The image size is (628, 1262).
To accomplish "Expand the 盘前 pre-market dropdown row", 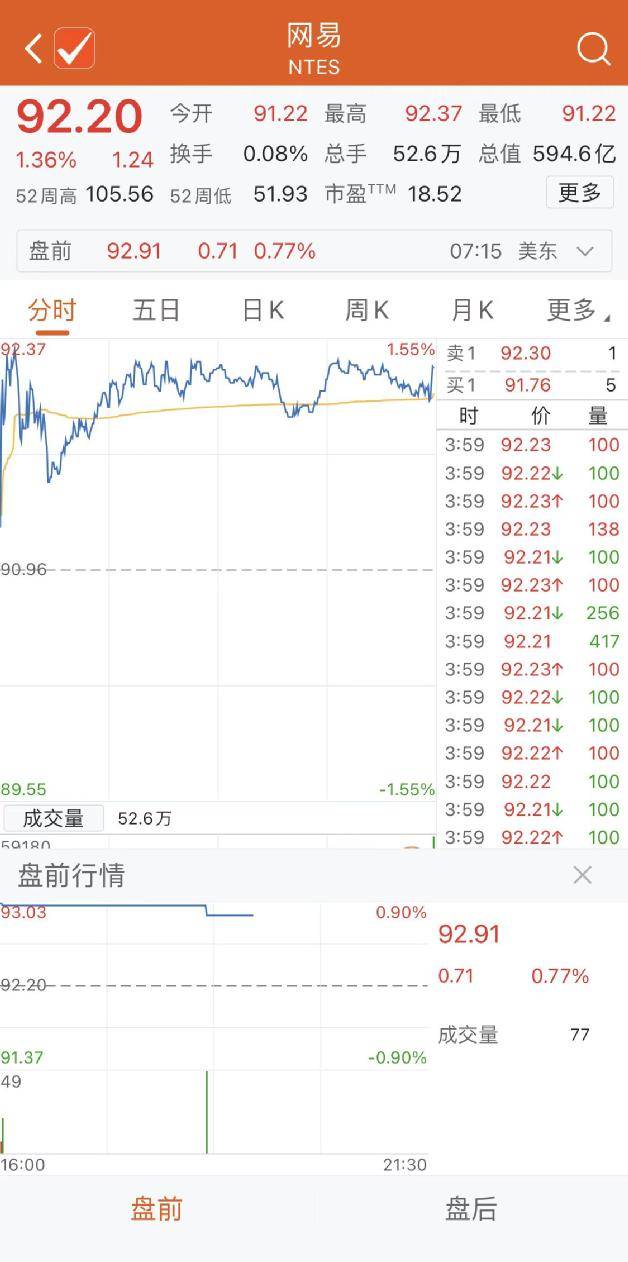I will click(x=314, y=251).
